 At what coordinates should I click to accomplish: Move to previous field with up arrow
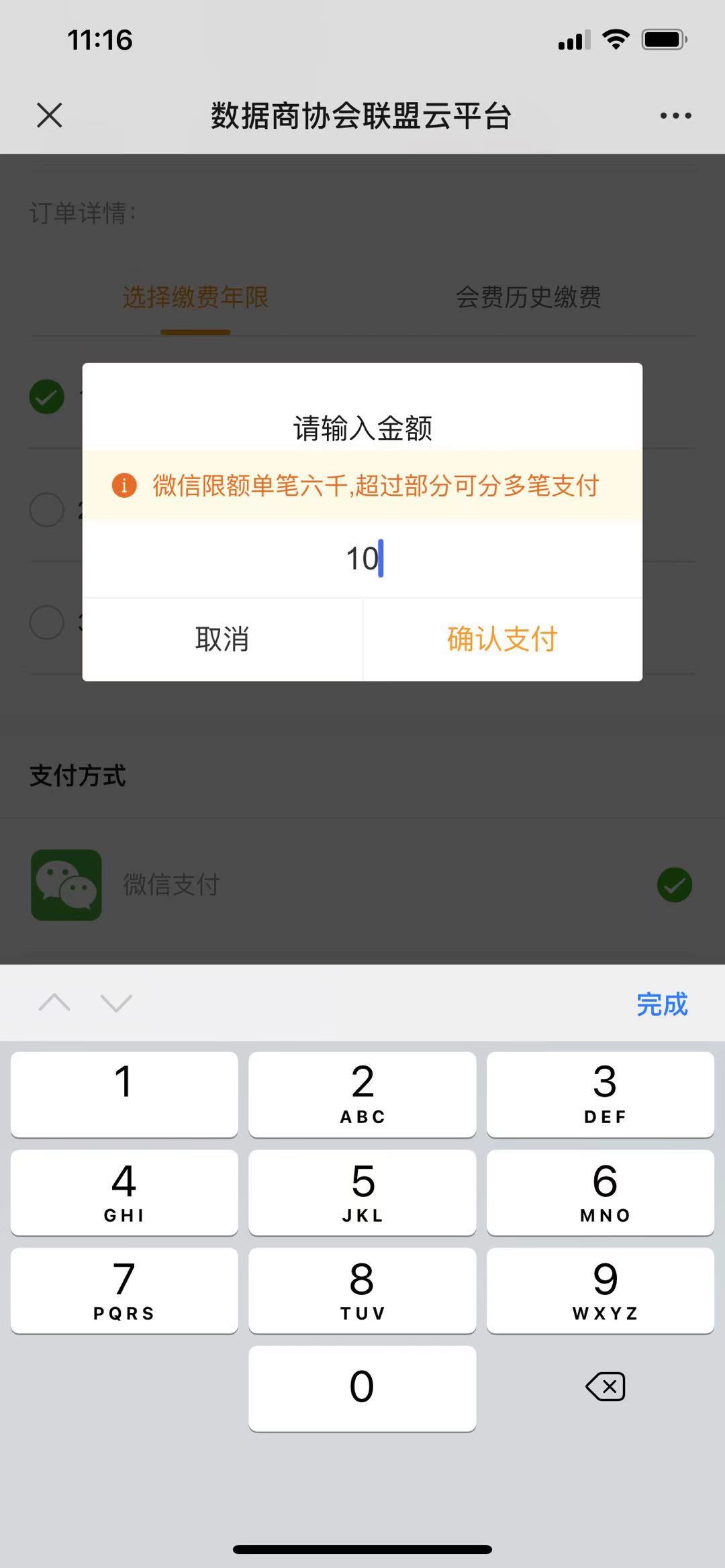54,1003
